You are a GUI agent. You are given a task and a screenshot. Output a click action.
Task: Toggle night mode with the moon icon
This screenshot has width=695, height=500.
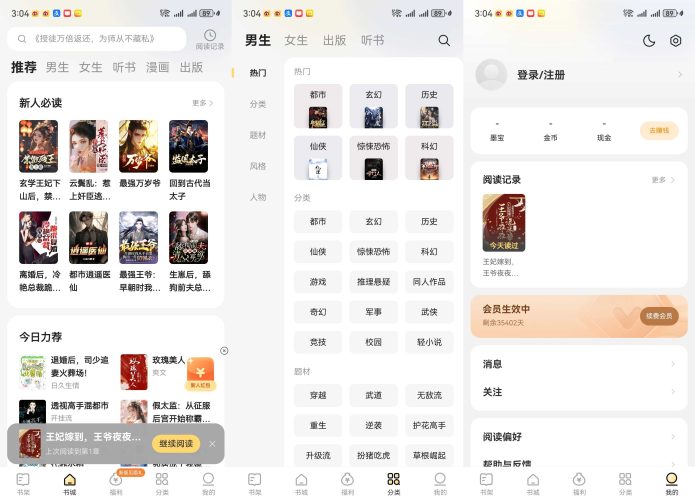(x=648, y=41)
